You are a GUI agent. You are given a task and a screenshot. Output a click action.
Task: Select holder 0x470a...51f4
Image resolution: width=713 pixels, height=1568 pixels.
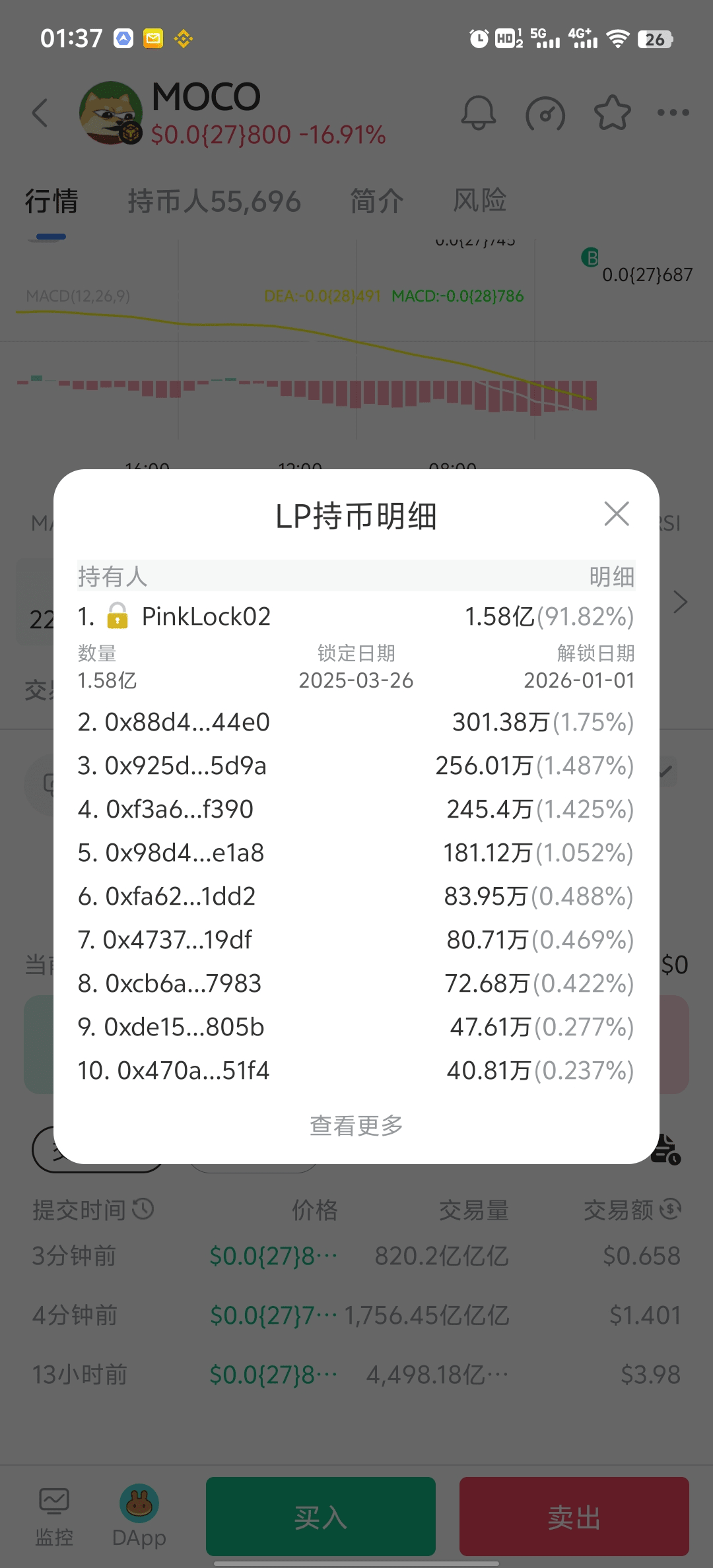(174, 1071)
